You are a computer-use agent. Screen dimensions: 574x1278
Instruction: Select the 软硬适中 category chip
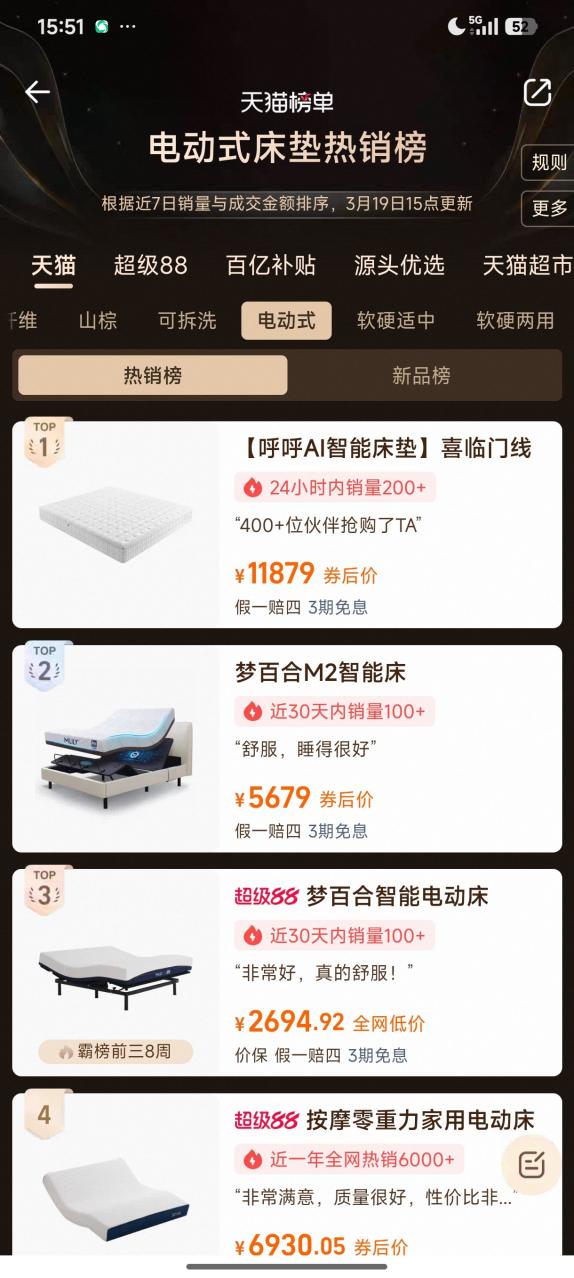(396, 321)
